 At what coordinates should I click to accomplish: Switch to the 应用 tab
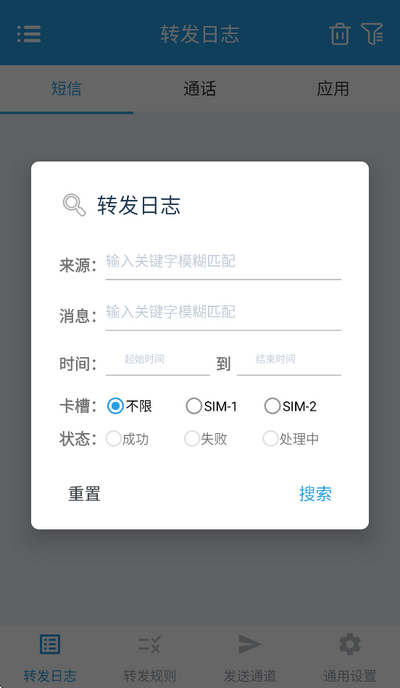(333, 89)
